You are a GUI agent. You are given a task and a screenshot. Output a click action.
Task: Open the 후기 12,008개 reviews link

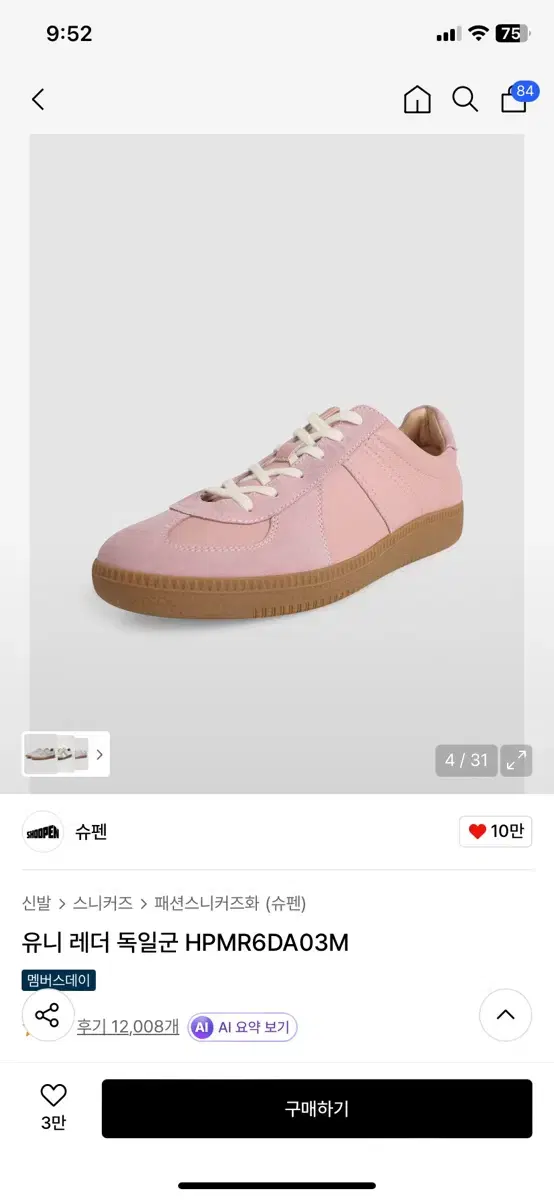(x=128, y=1026)
